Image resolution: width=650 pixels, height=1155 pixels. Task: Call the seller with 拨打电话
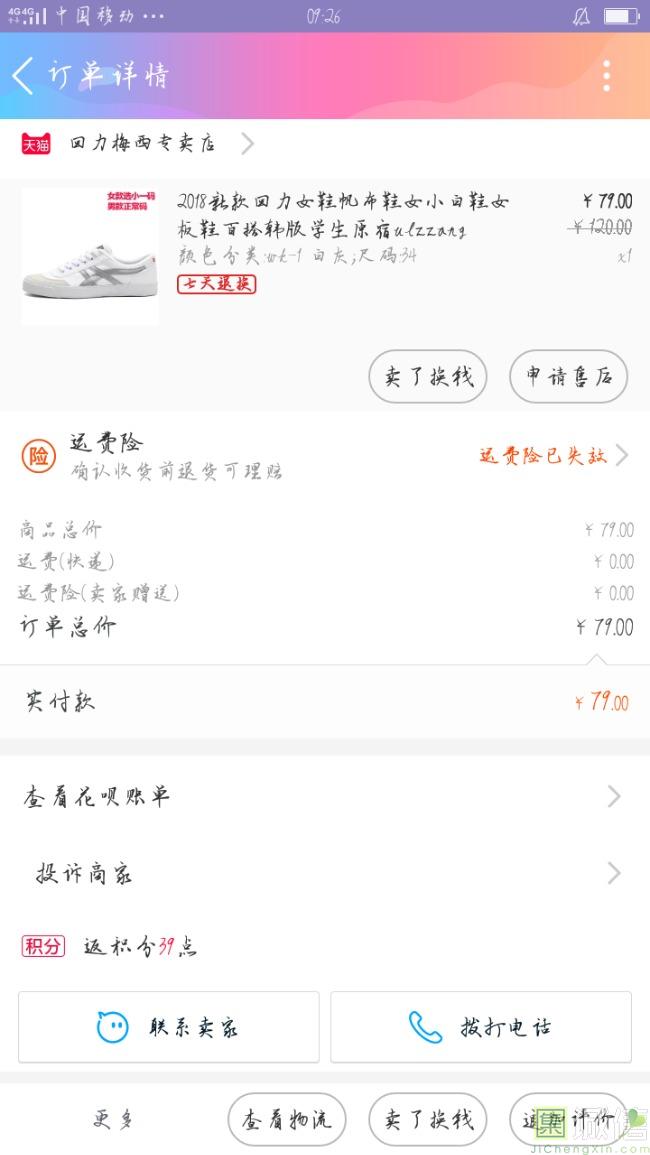[x=481, y=1027]
